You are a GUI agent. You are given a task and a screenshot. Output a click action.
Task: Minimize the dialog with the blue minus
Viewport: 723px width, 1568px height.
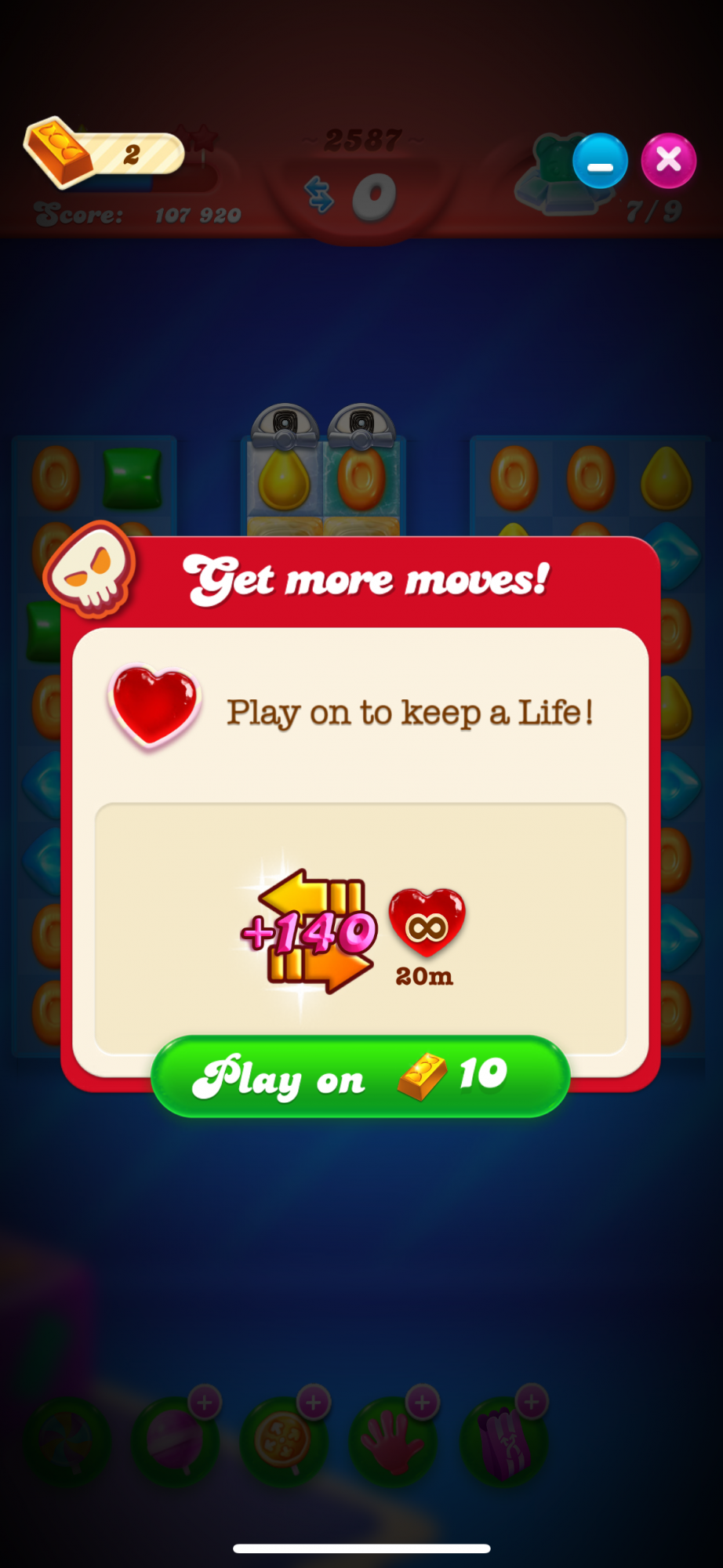pos(600,162)
